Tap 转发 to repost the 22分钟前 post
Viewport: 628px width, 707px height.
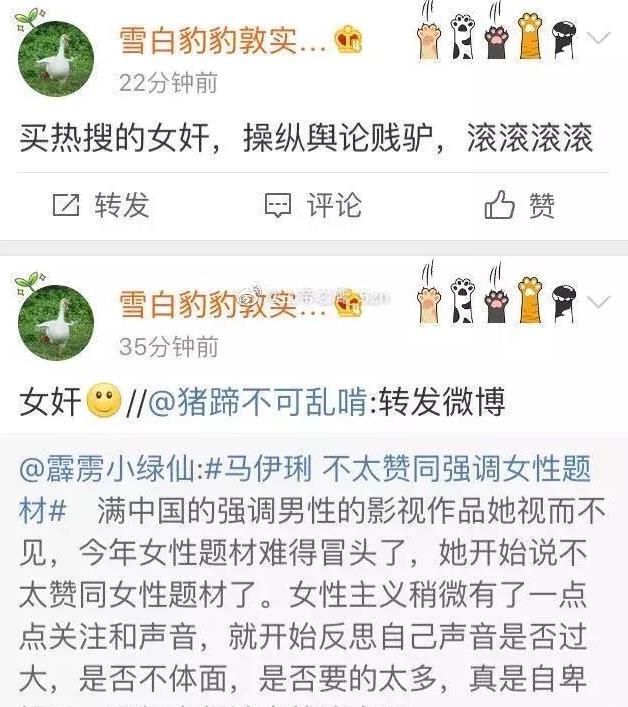[x=101, y=205]
